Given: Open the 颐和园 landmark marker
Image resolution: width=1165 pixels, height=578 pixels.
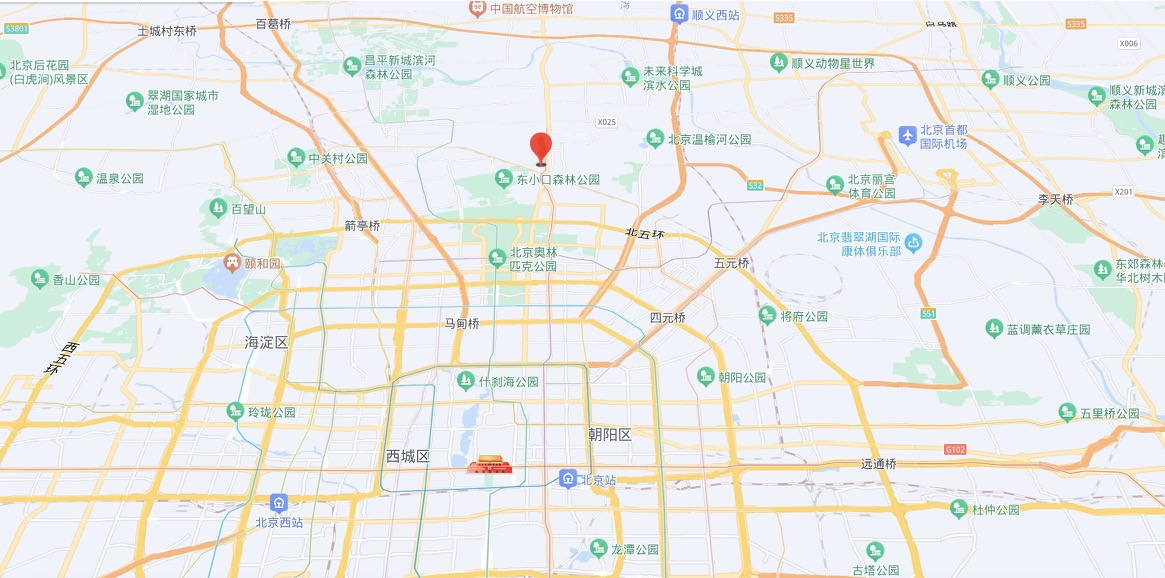Looking at the screenshot, I should (x=232, y=263).
